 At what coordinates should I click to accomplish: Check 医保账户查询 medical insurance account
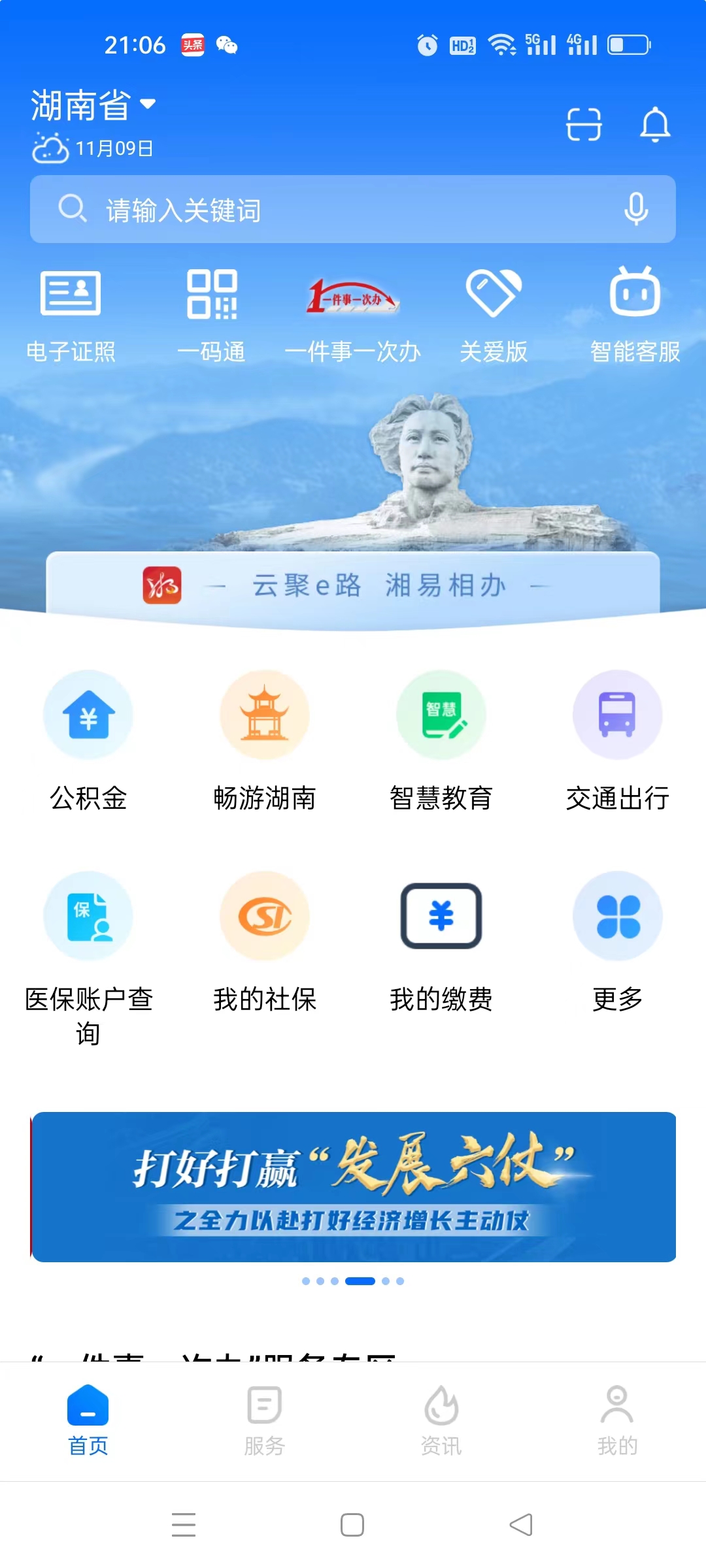click(x=88, y=947)
